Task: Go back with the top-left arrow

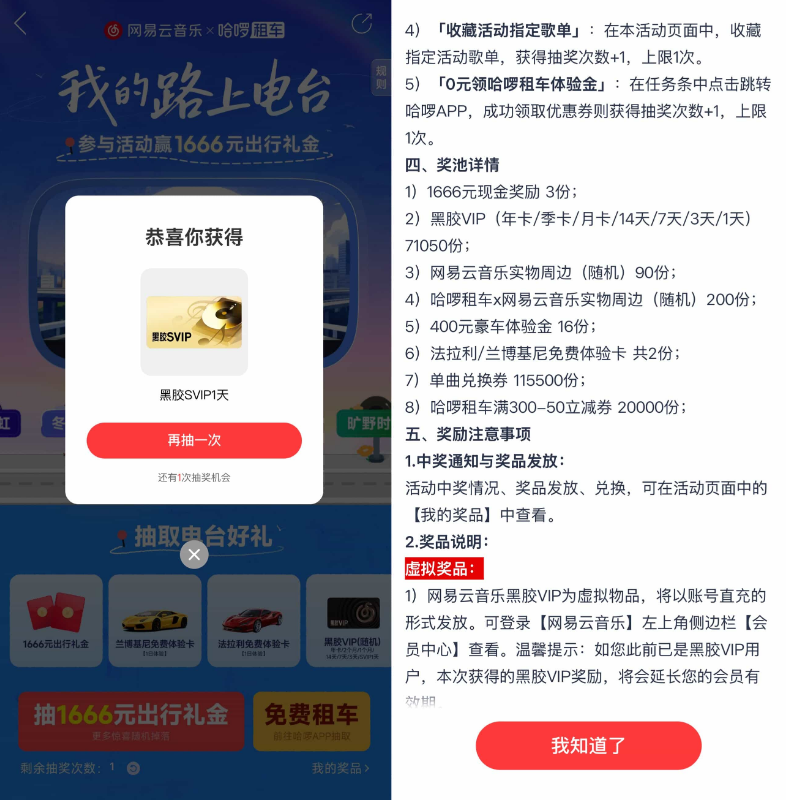Action: tap(20, 24)
